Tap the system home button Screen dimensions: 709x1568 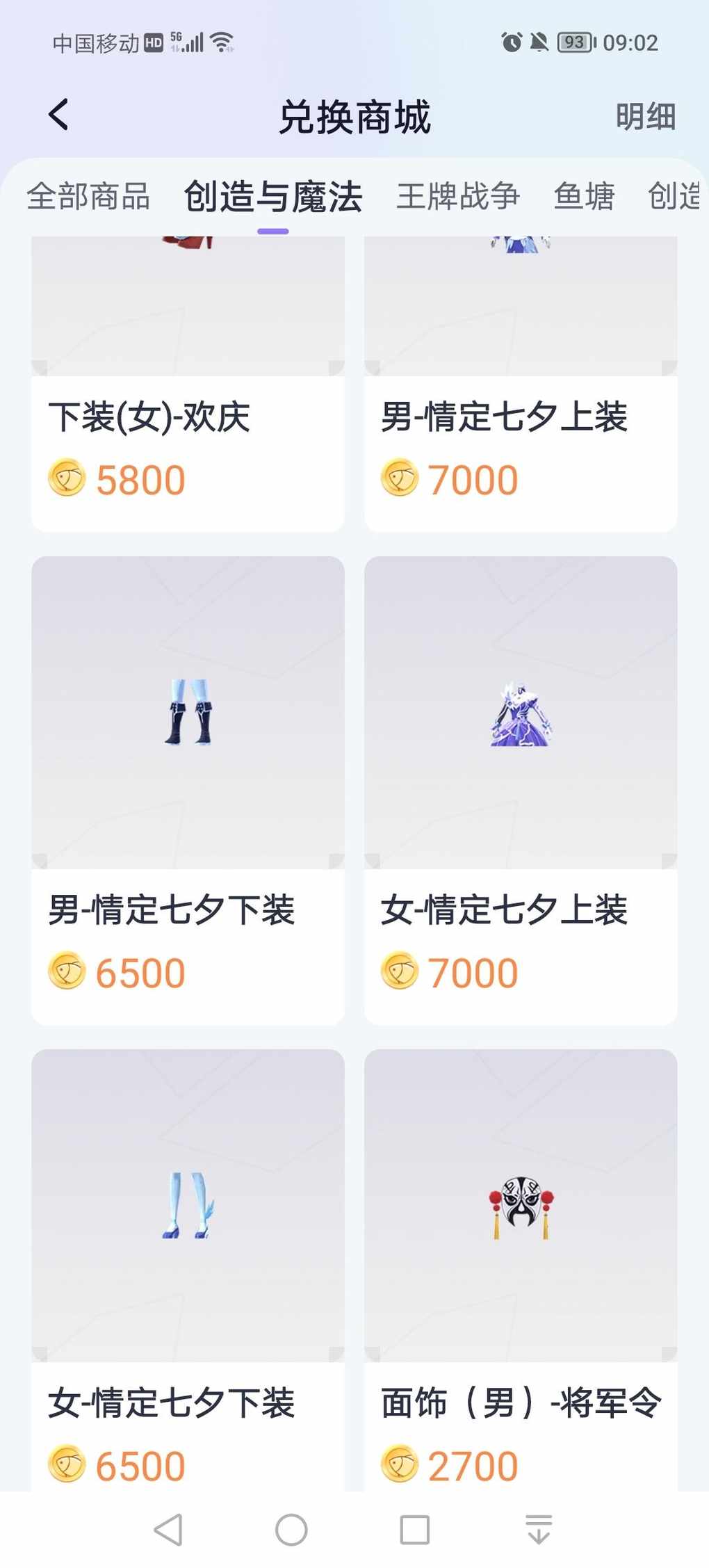291,1530
